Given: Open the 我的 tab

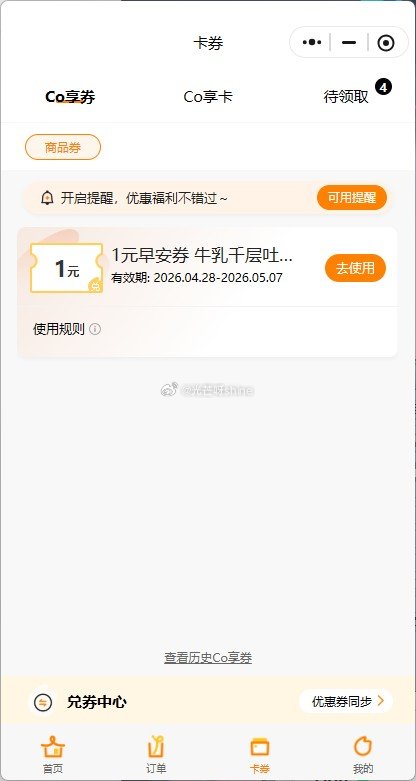Looking at the screenshot, I should point(363,755).
